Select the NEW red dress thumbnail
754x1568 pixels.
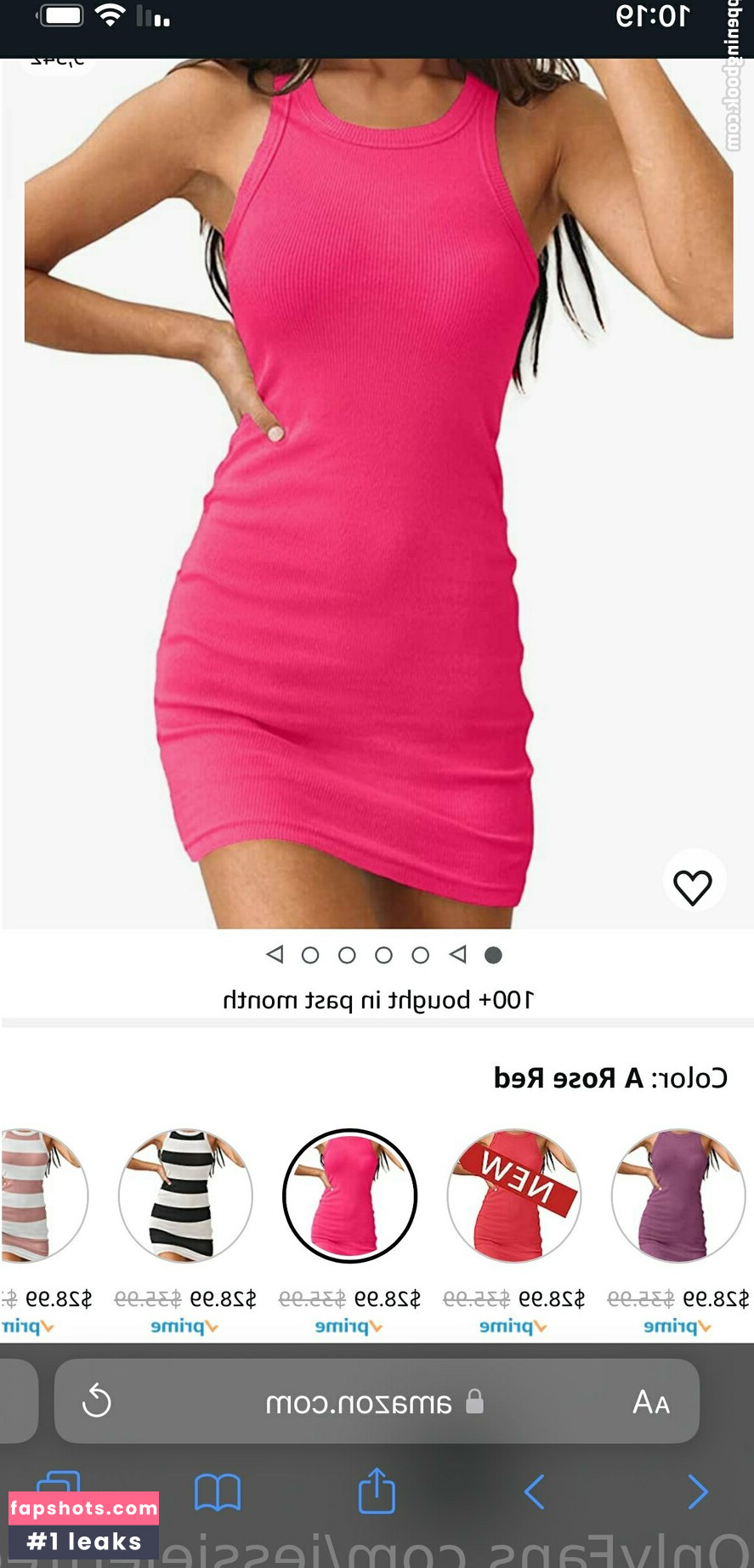[x=513, y=1196]
